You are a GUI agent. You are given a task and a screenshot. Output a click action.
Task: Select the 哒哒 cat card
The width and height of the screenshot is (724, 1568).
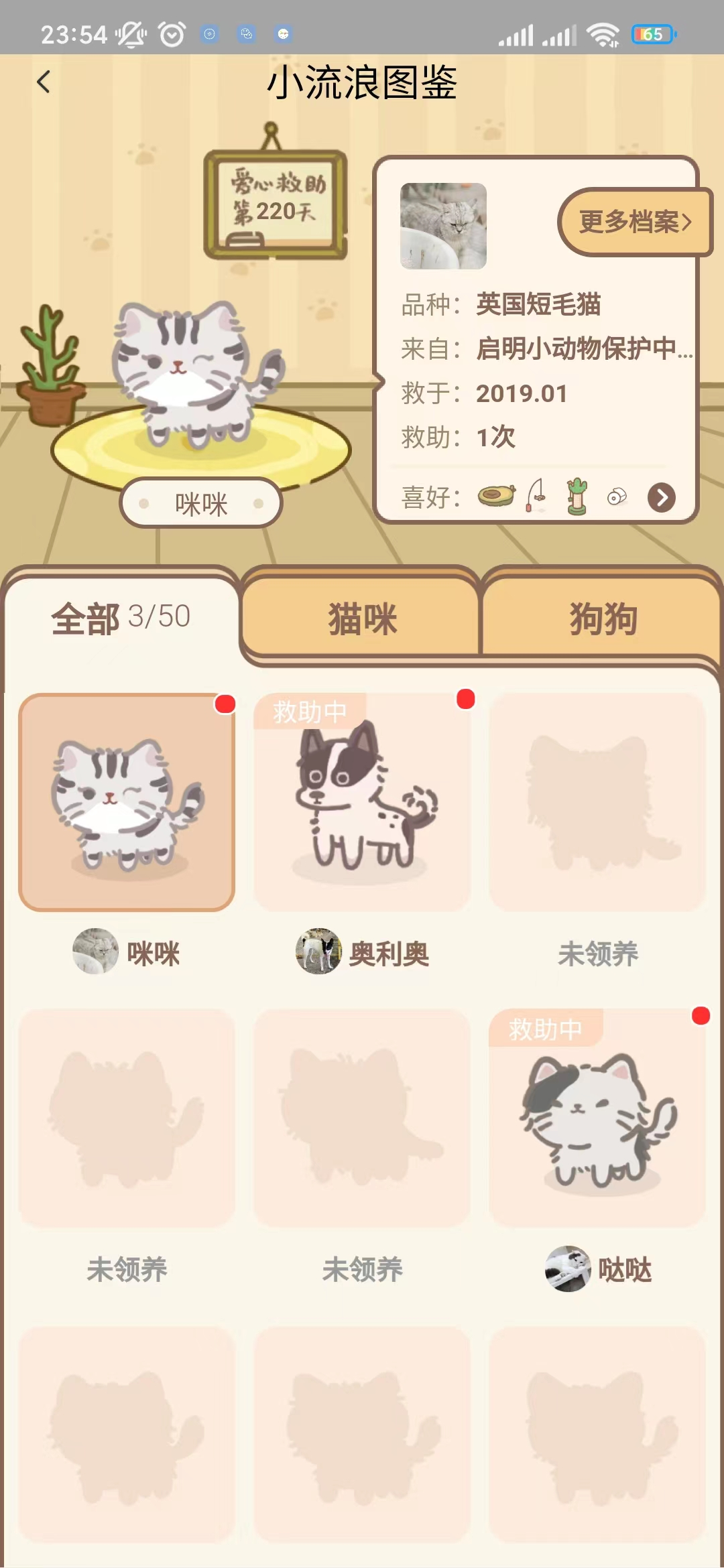(597, 1118)
